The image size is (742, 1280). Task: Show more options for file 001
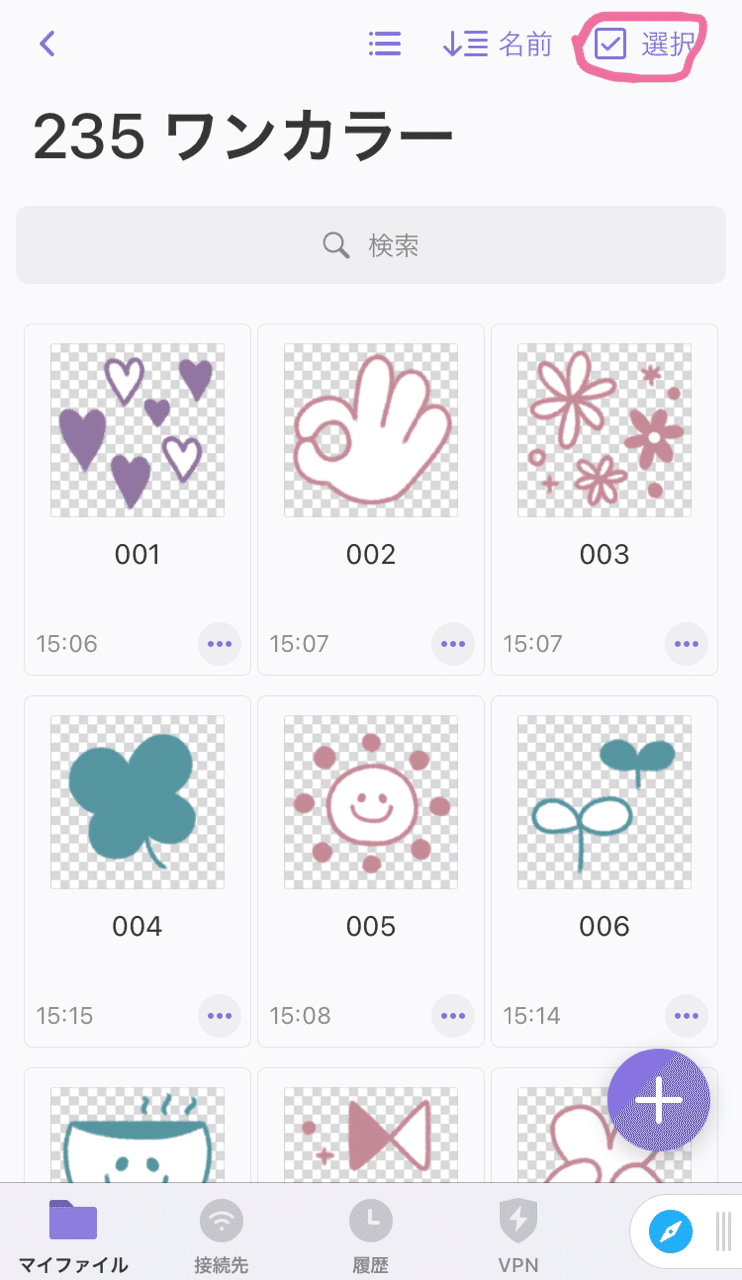(x=219, y=644)
